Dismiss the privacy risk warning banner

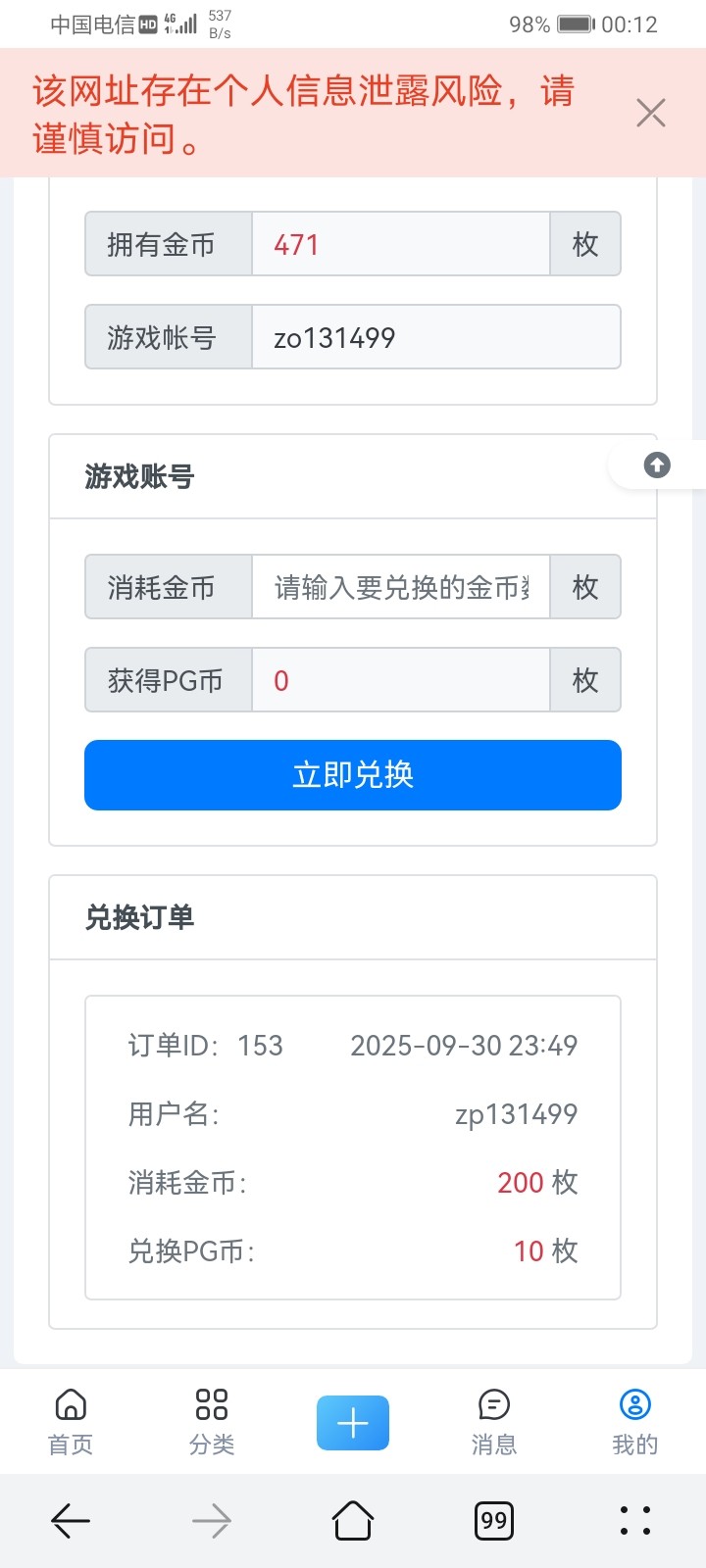click(650, 113)
